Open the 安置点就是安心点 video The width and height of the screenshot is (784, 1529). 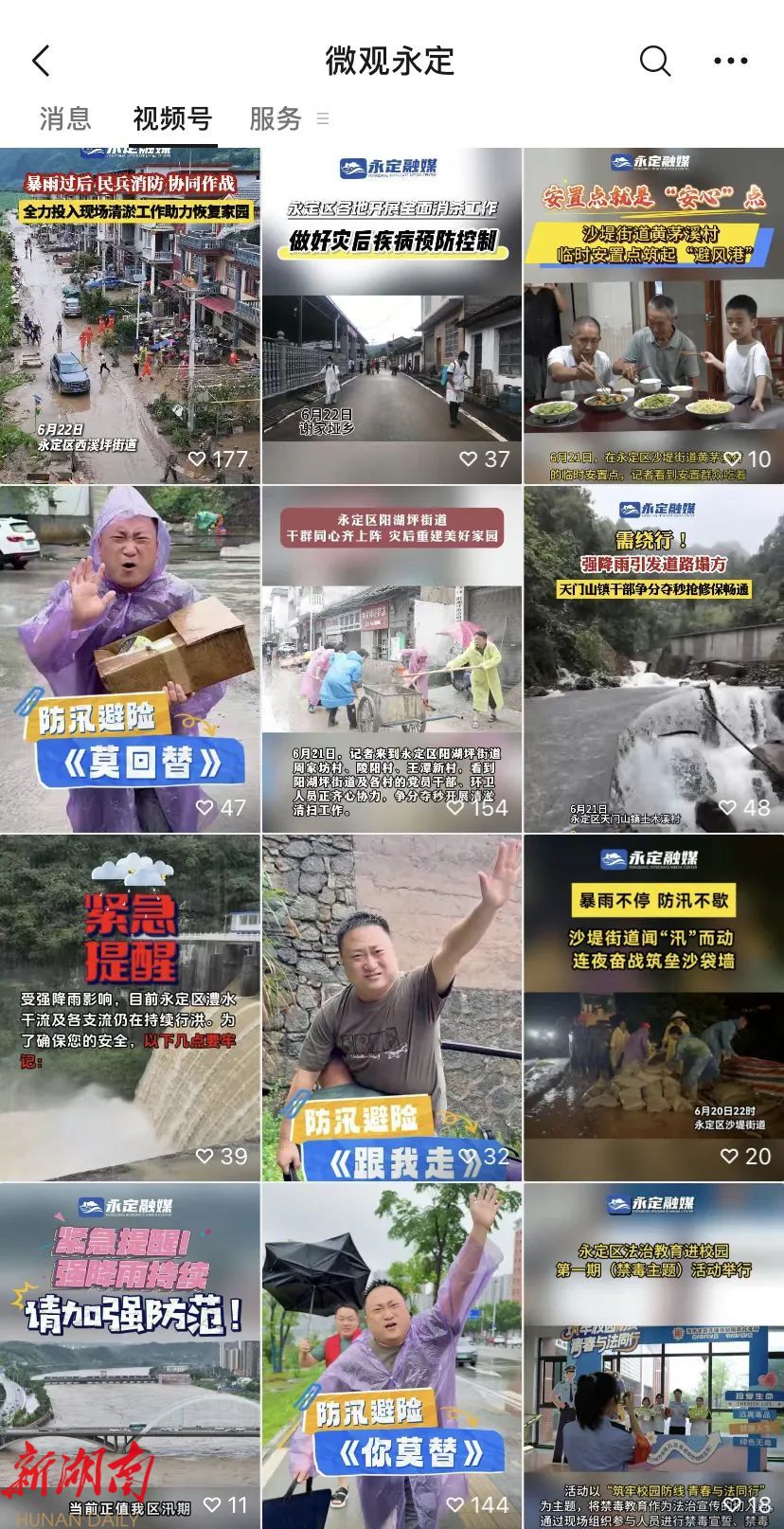(x=653, y=317)
